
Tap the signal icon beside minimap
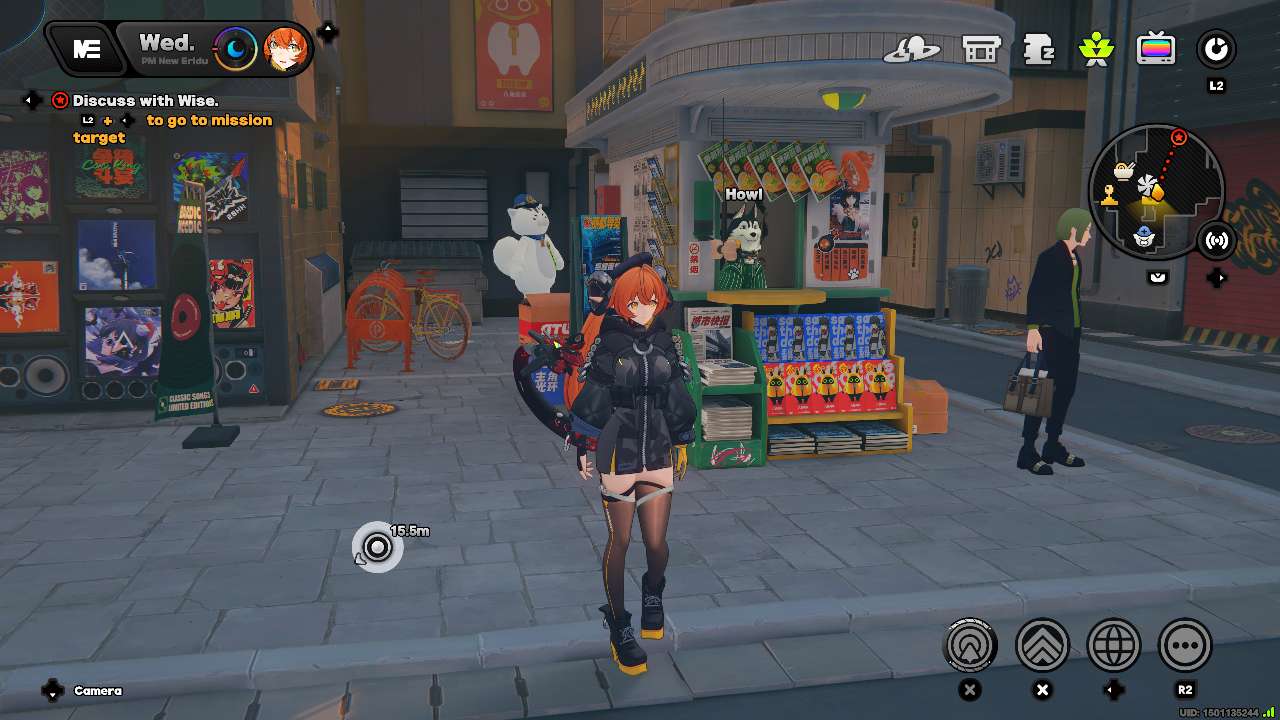pyautogui.click(x=1217, y=240)
